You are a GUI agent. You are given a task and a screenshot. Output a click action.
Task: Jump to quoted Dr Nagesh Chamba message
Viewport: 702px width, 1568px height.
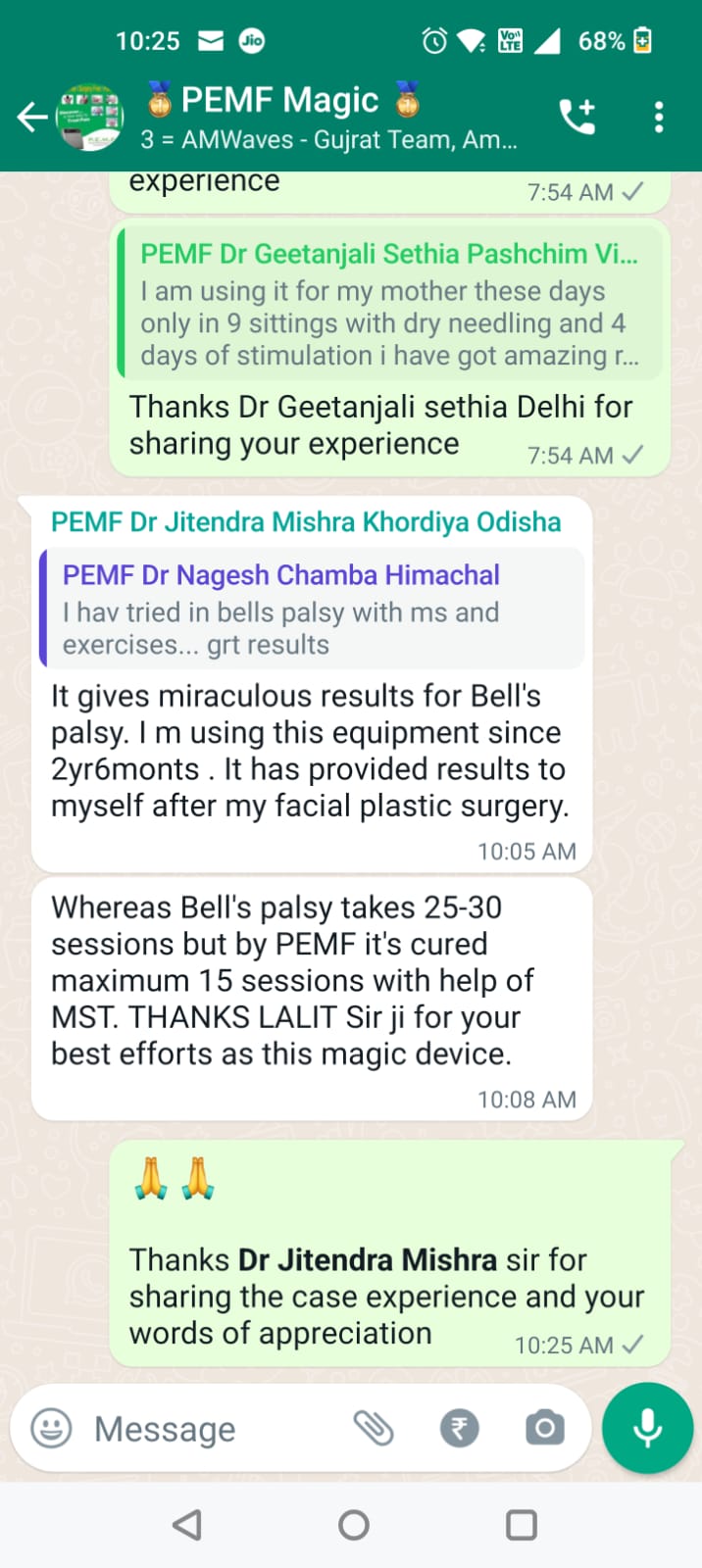click(312, 609)
